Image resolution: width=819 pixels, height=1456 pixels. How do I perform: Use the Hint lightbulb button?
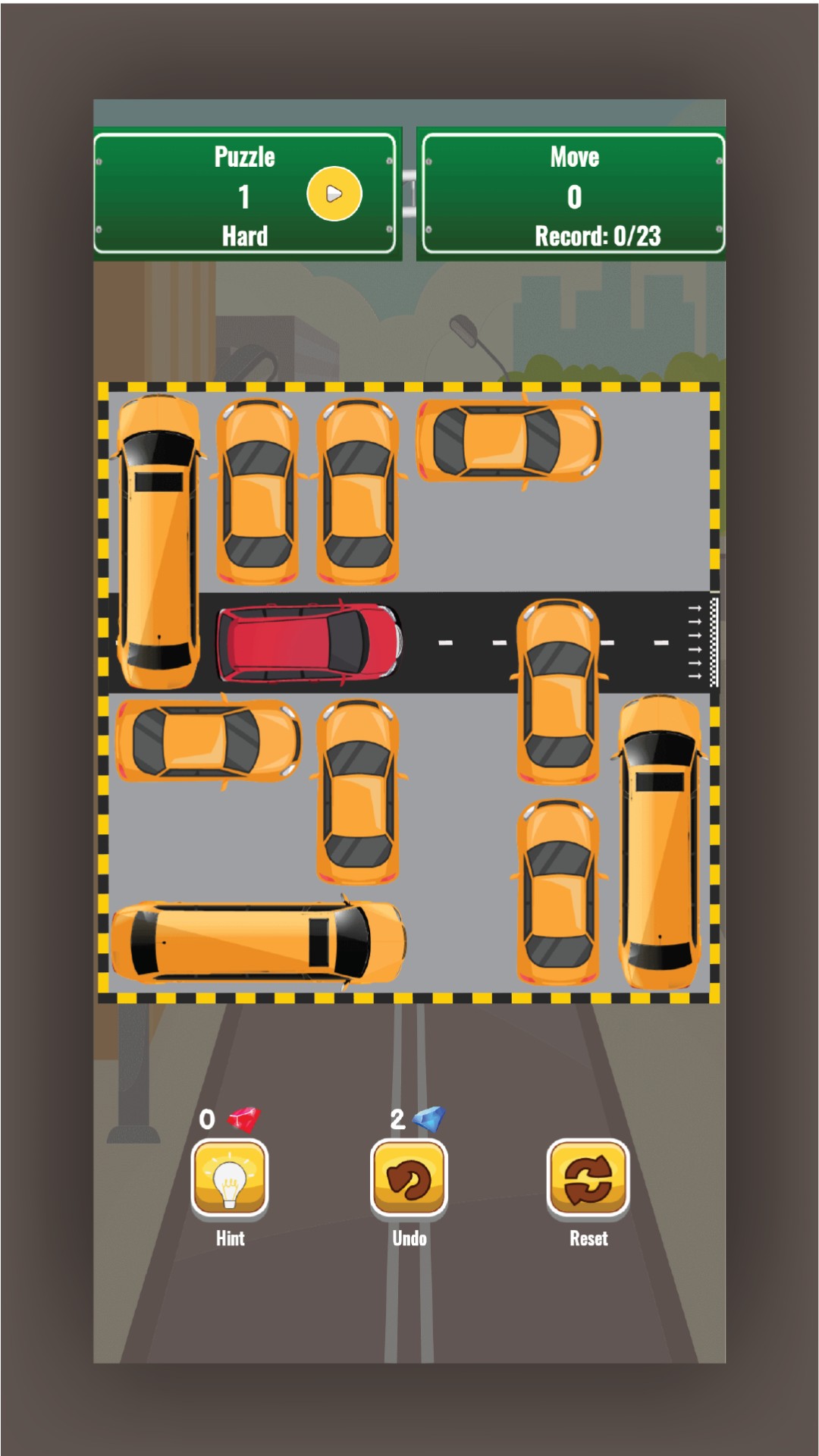[x=230, y=1179]
